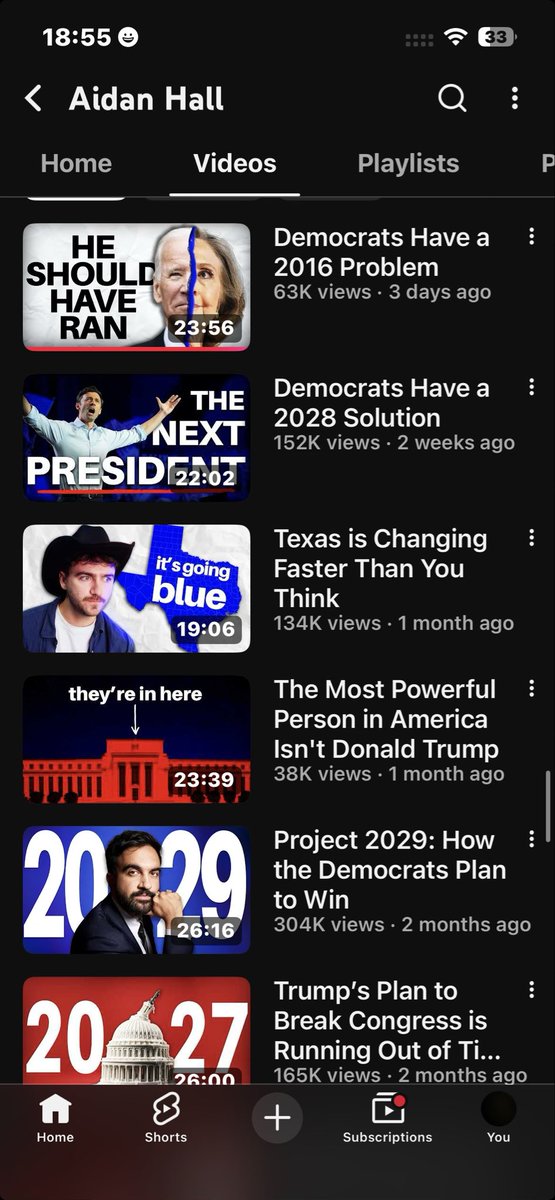Open options for "Most Powerful Person" video
The width and height of the screenshot is (555, 1200).
click(x=531, y=689)
